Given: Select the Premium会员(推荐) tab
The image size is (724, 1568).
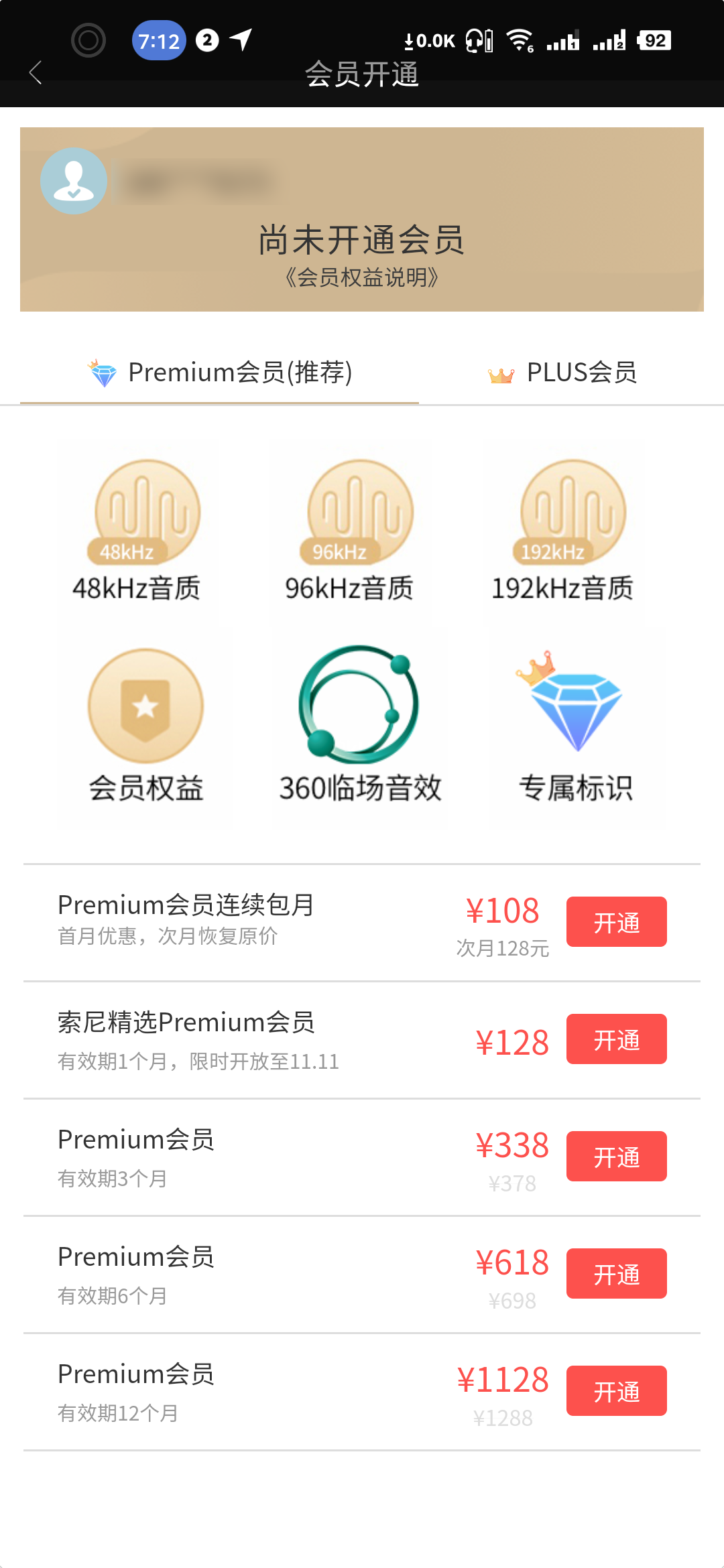Looking at the screenshot, I should tap(220, 373).
